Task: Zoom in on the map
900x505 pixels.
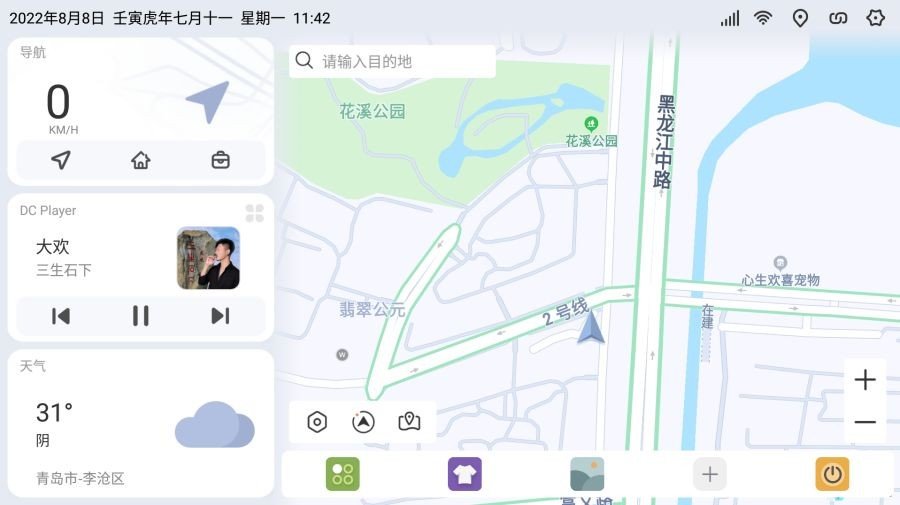Action: click(865, 380)
